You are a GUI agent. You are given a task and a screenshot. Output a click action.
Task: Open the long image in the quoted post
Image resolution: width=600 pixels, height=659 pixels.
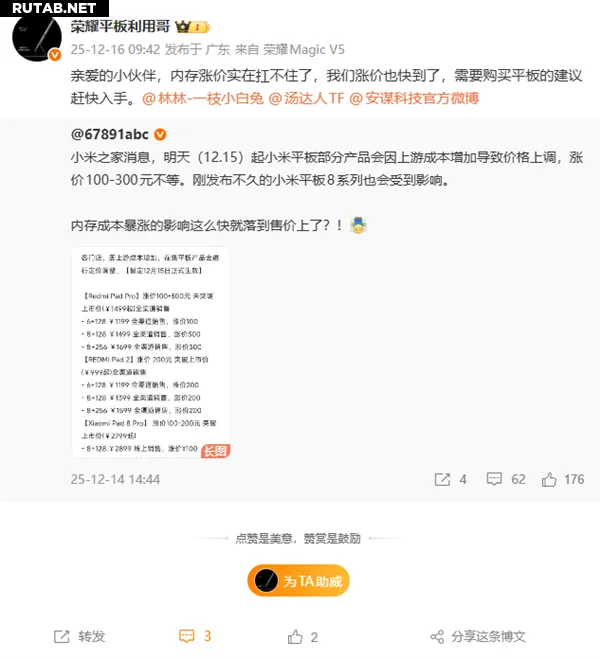click(151, 354)
